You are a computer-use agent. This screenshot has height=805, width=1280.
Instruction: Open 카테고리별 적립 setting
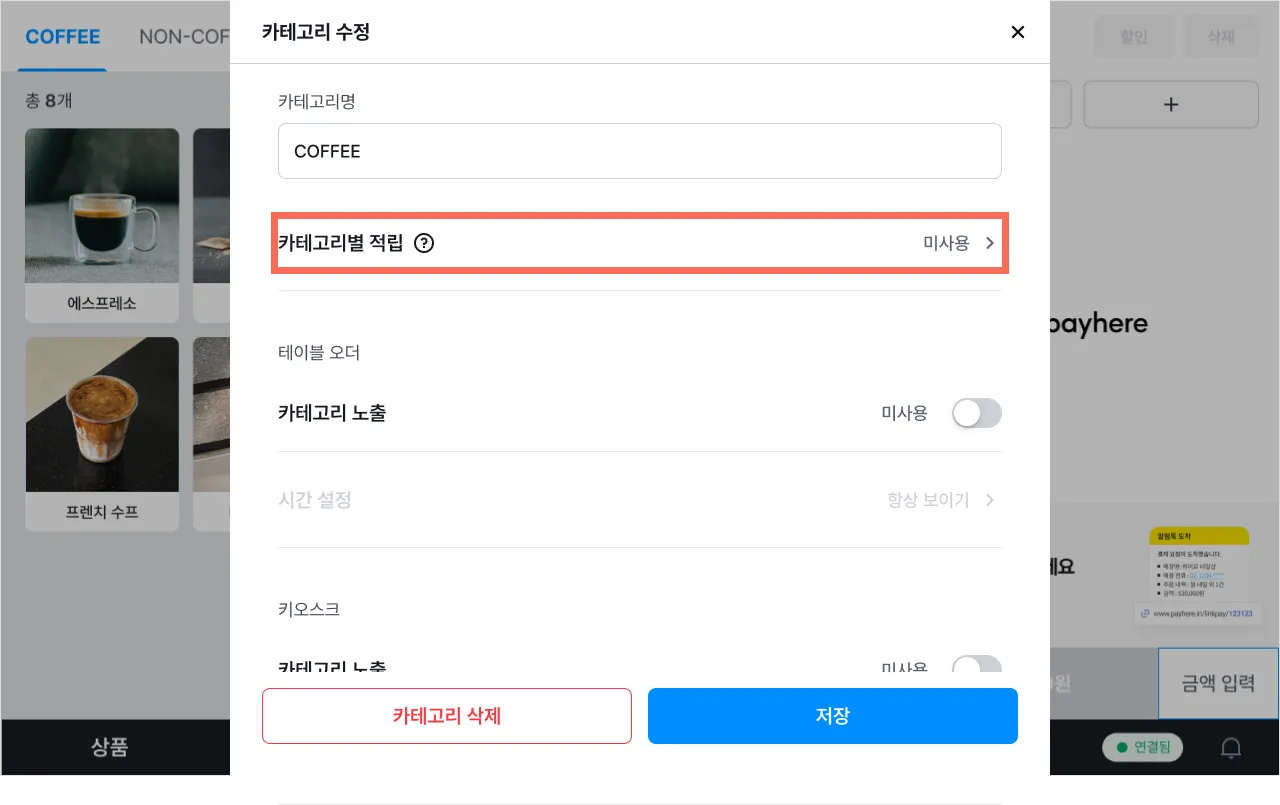click(640, 243)
